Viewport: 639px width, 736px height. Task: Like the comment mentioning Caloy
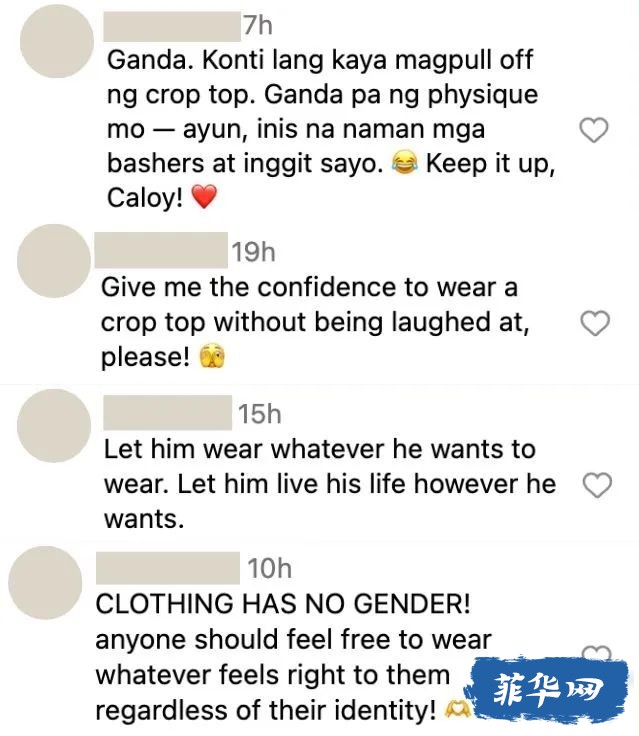(595, 130)
